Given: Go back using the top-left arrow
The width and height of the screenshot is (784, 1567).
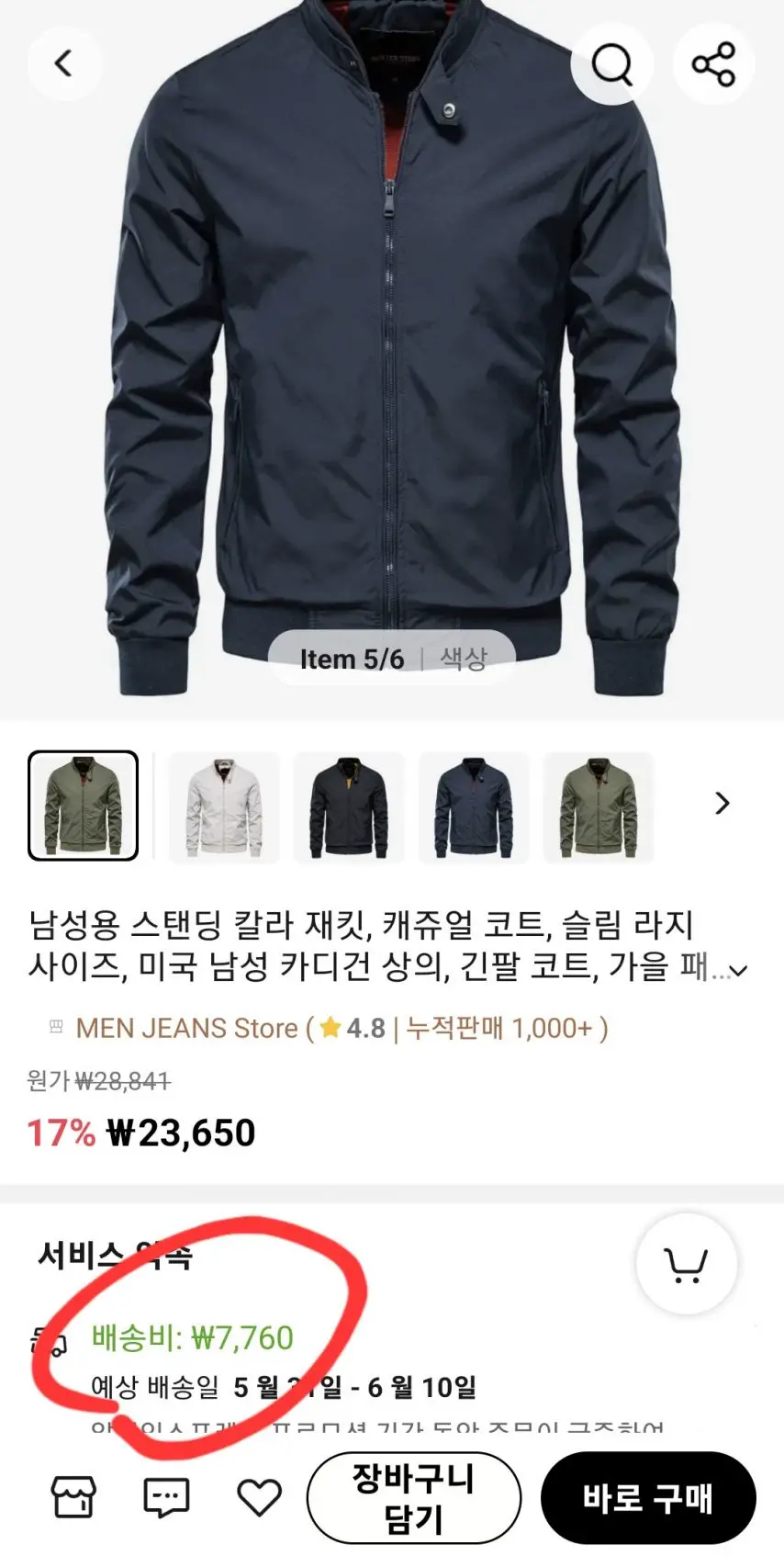Looking at the screenshot, I should (63, 63).
